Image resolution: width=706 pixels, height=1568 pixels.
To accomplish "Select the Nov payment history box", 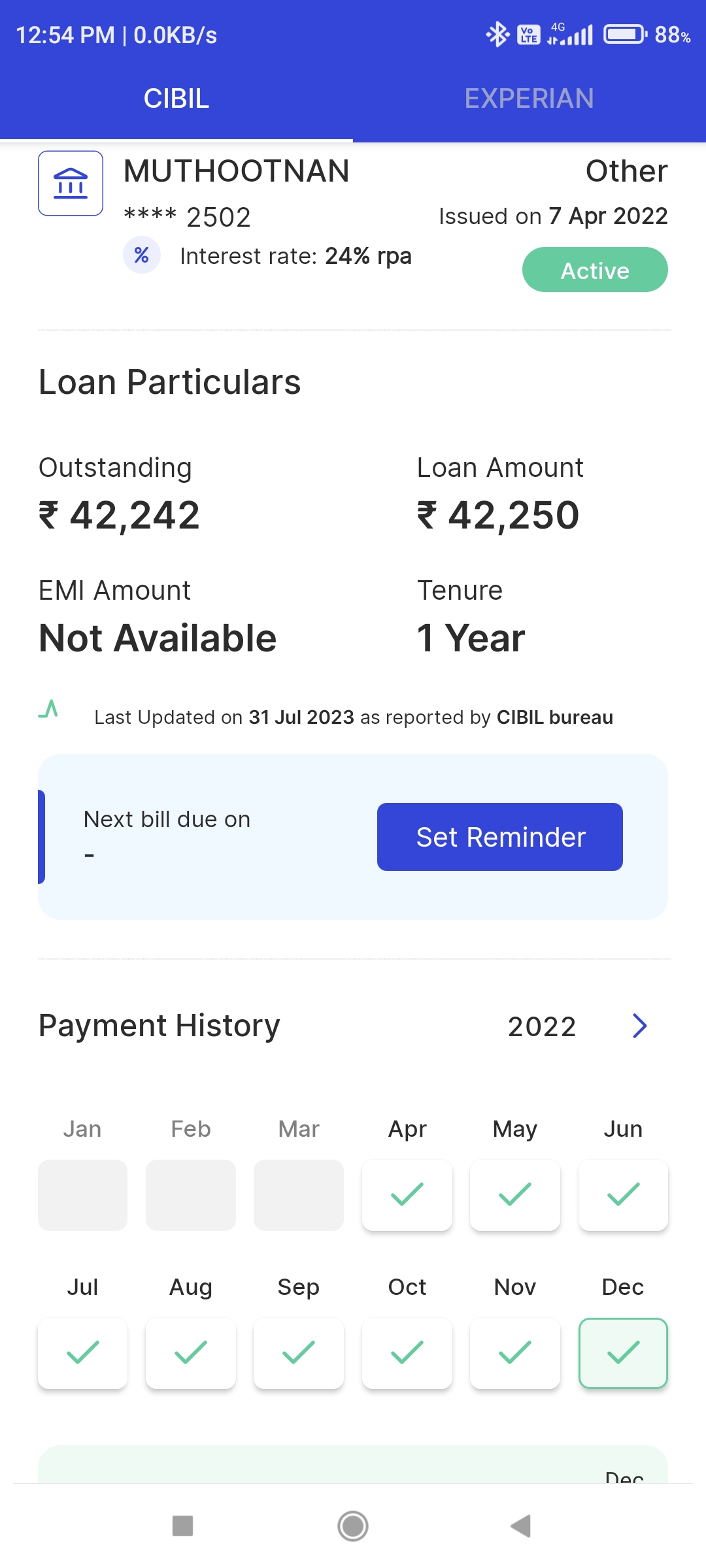I will coord(515,1353).
